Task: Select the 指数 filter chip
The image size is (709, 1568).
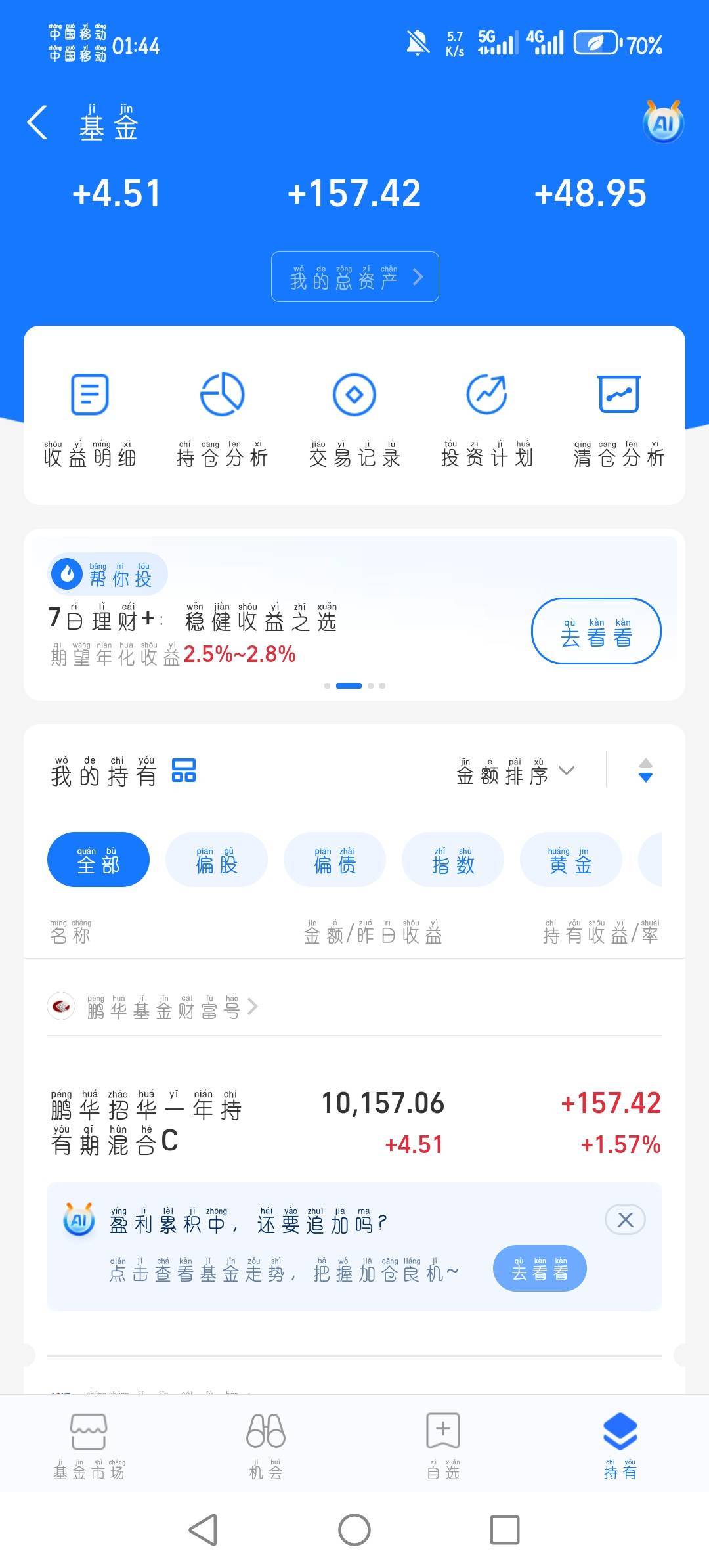Action: pyautogui.click(x=453, y=860)
